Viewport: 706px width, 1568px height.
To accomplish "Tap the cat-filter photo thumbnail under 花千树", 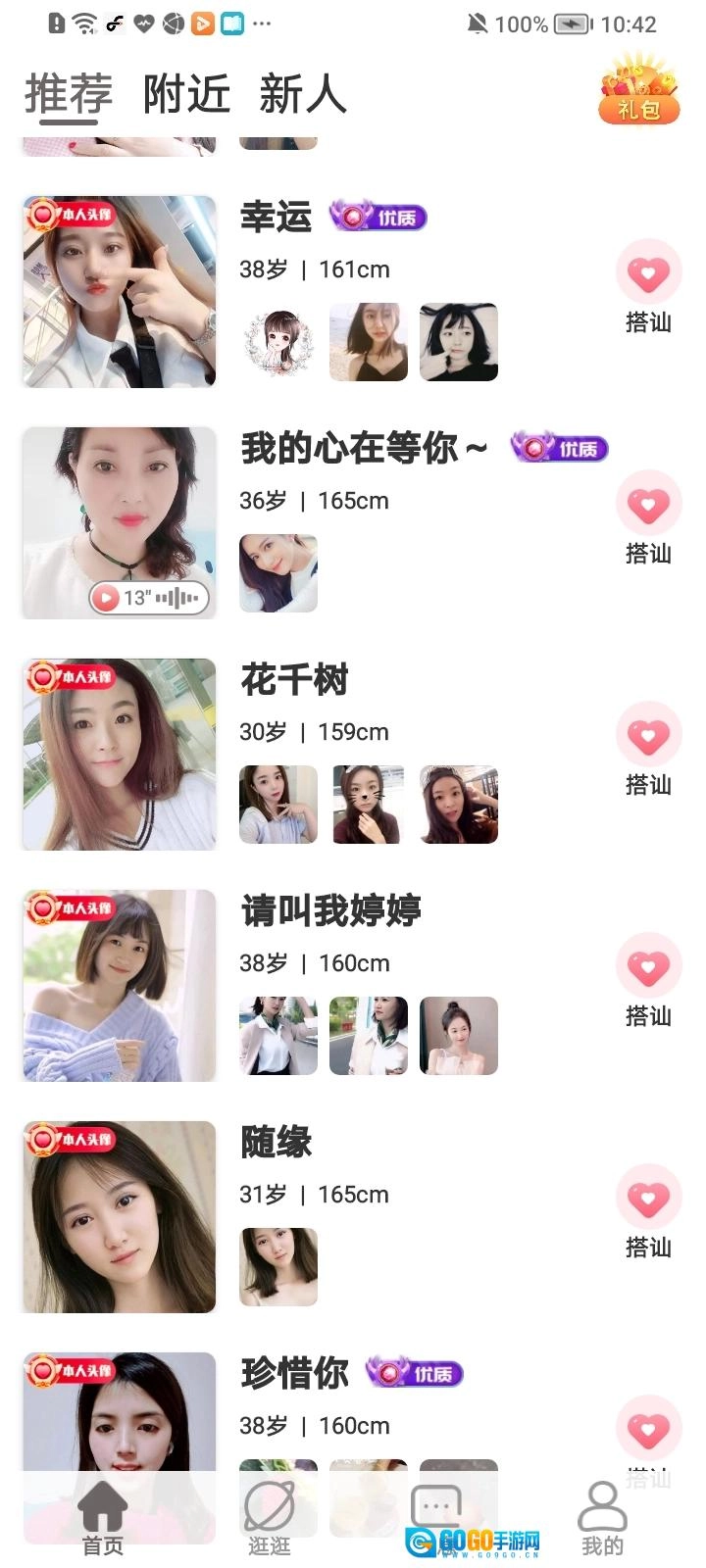I will [368, 804].
